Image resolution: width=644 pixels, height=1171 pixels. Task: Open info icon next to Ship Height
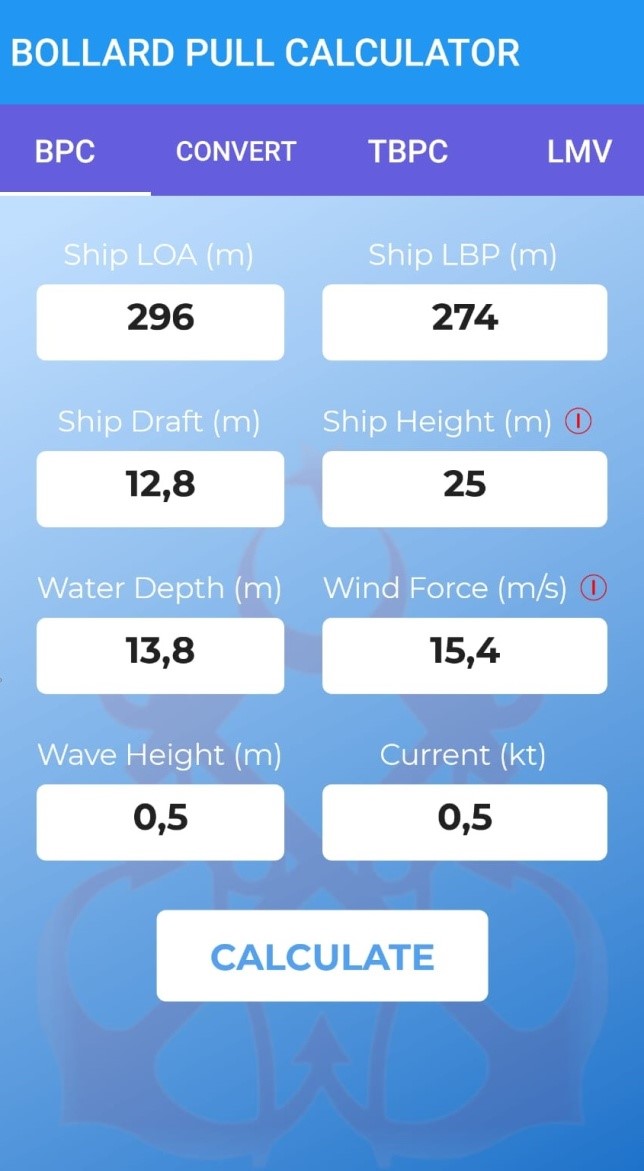tap(578, 422)
